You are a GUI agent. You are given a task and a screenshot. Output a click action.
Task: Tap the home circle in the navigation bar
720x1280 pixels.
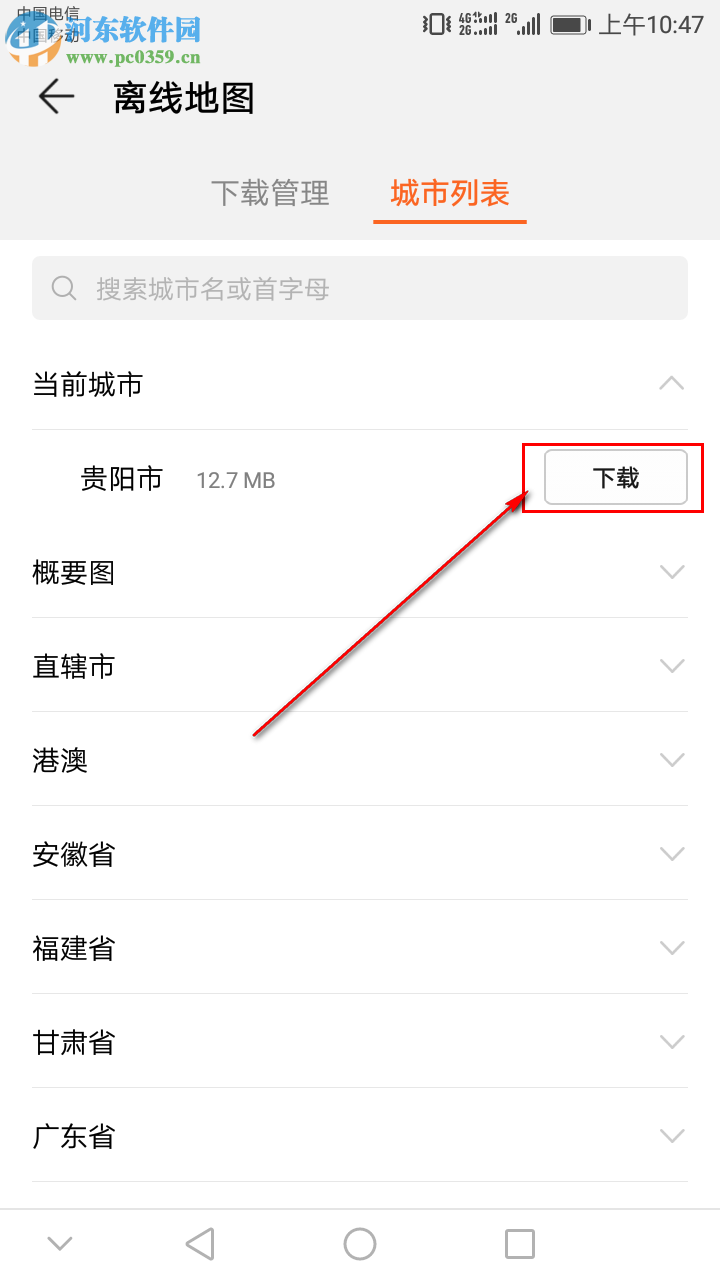tap(359, 1243)
